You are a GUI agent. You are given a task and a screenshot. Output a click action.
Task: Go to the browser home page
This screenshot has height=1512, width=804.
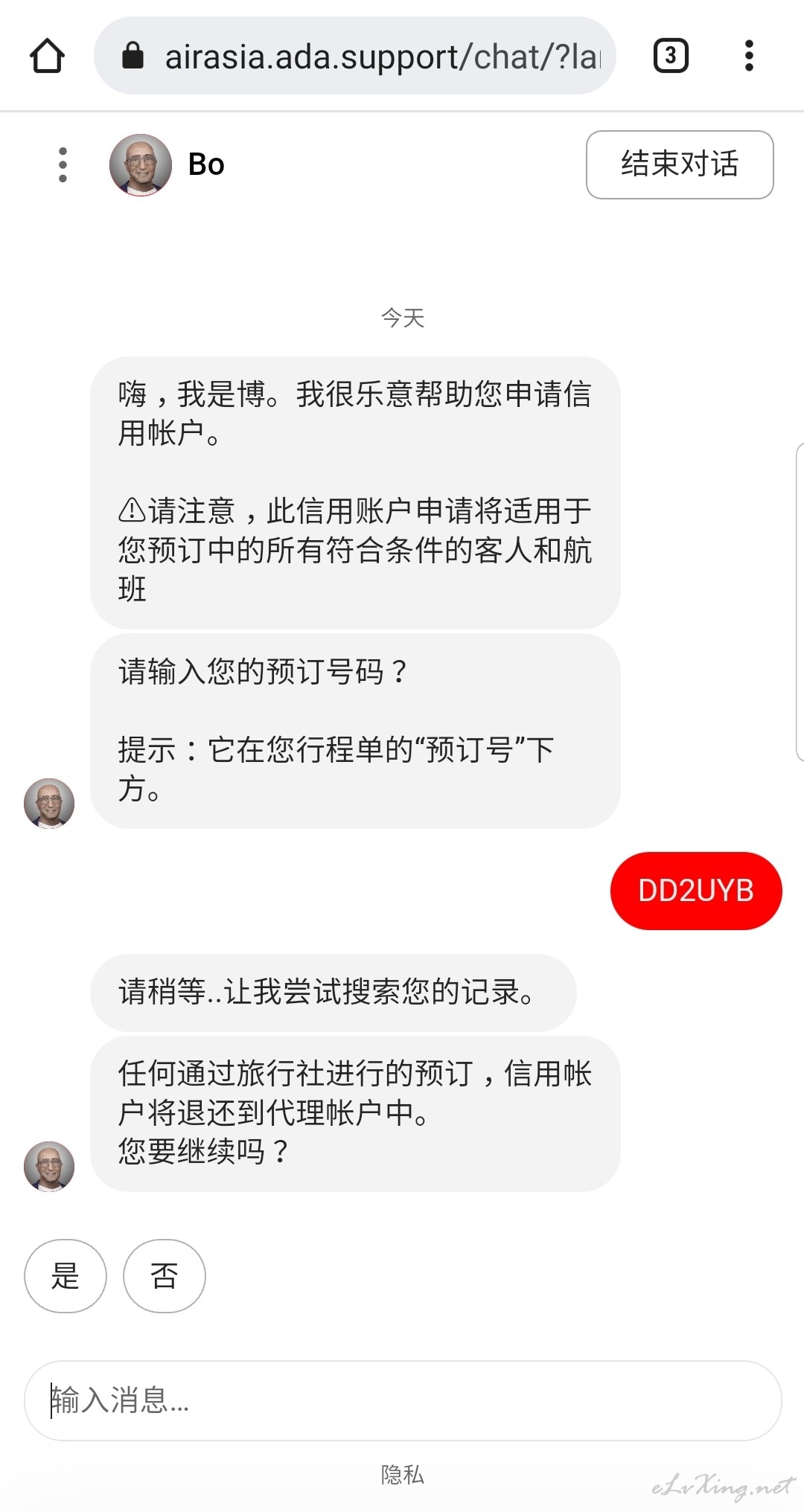click(47, 56)
